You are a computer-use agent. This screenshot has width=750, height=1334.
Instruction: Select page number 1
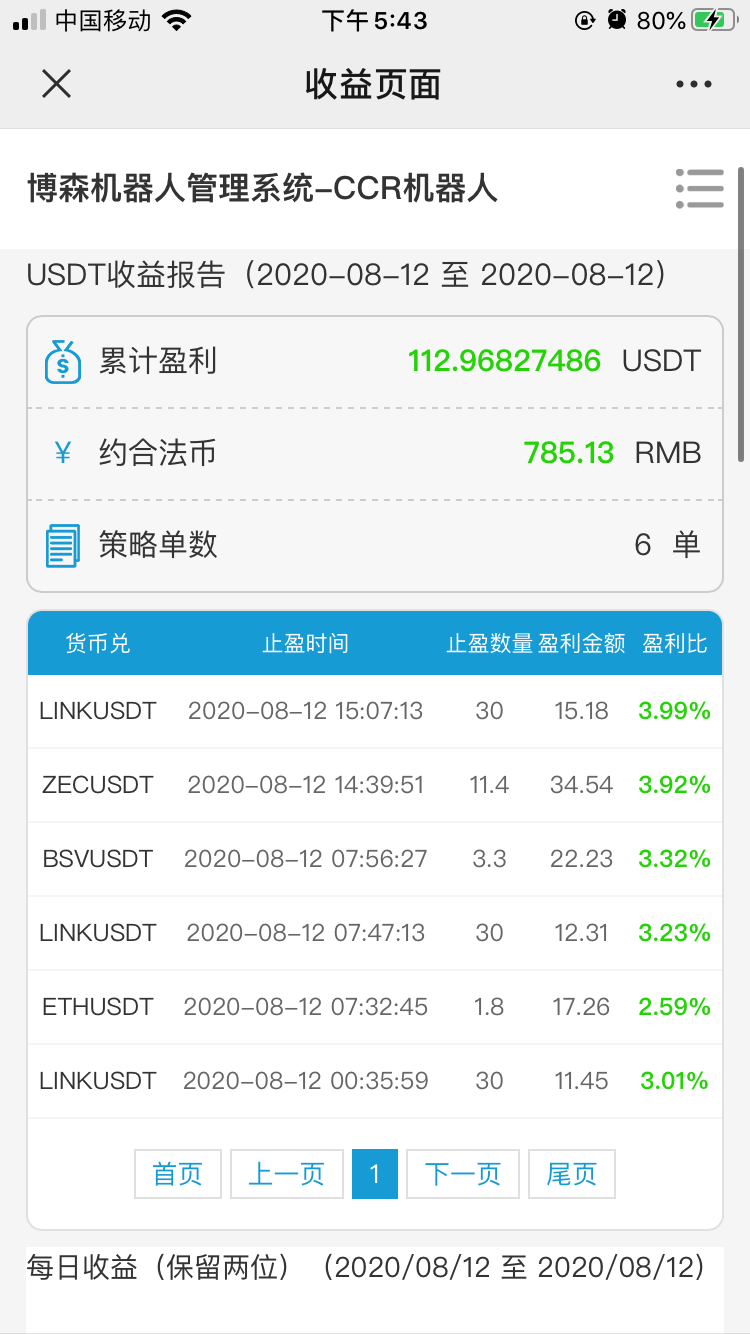coord(375,1173)
